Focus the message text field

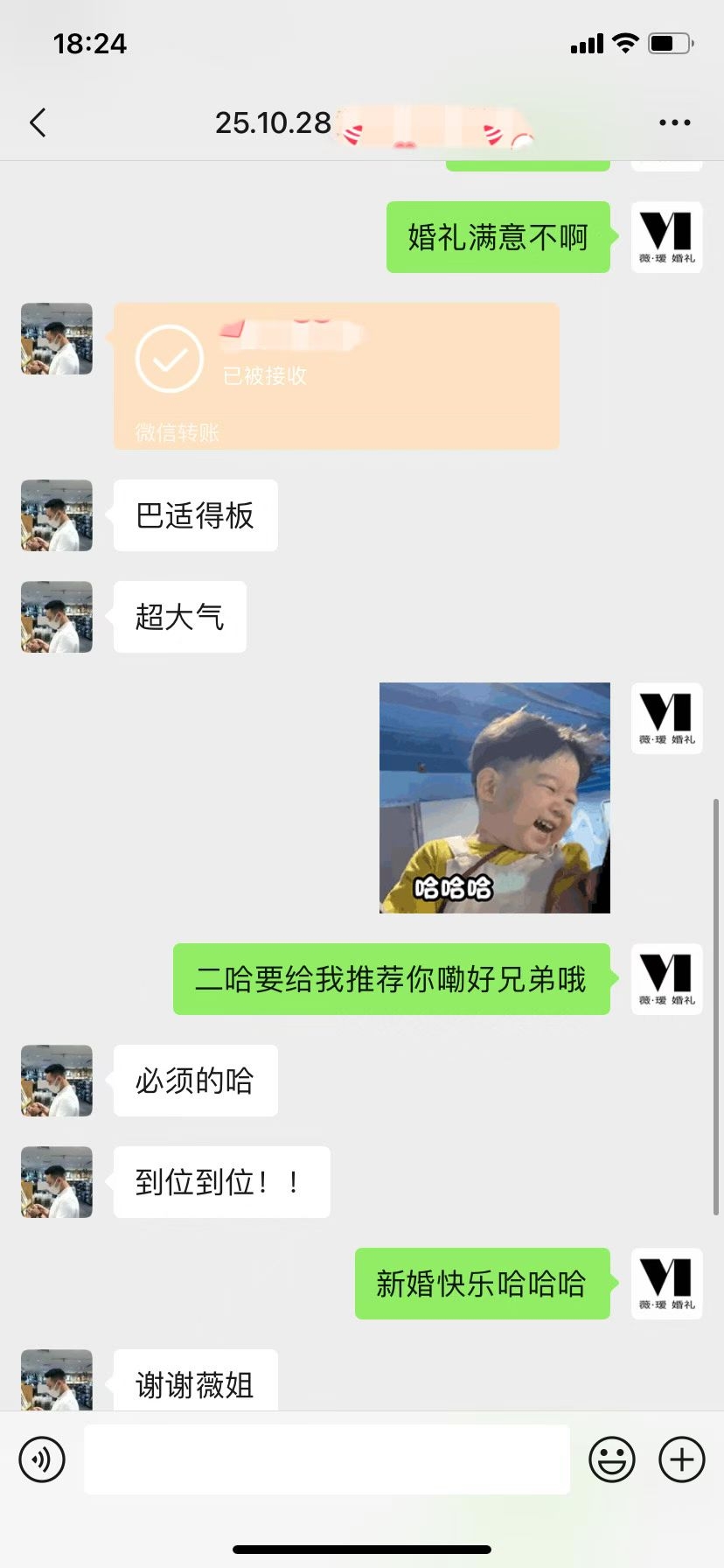tap(327, 1459)
